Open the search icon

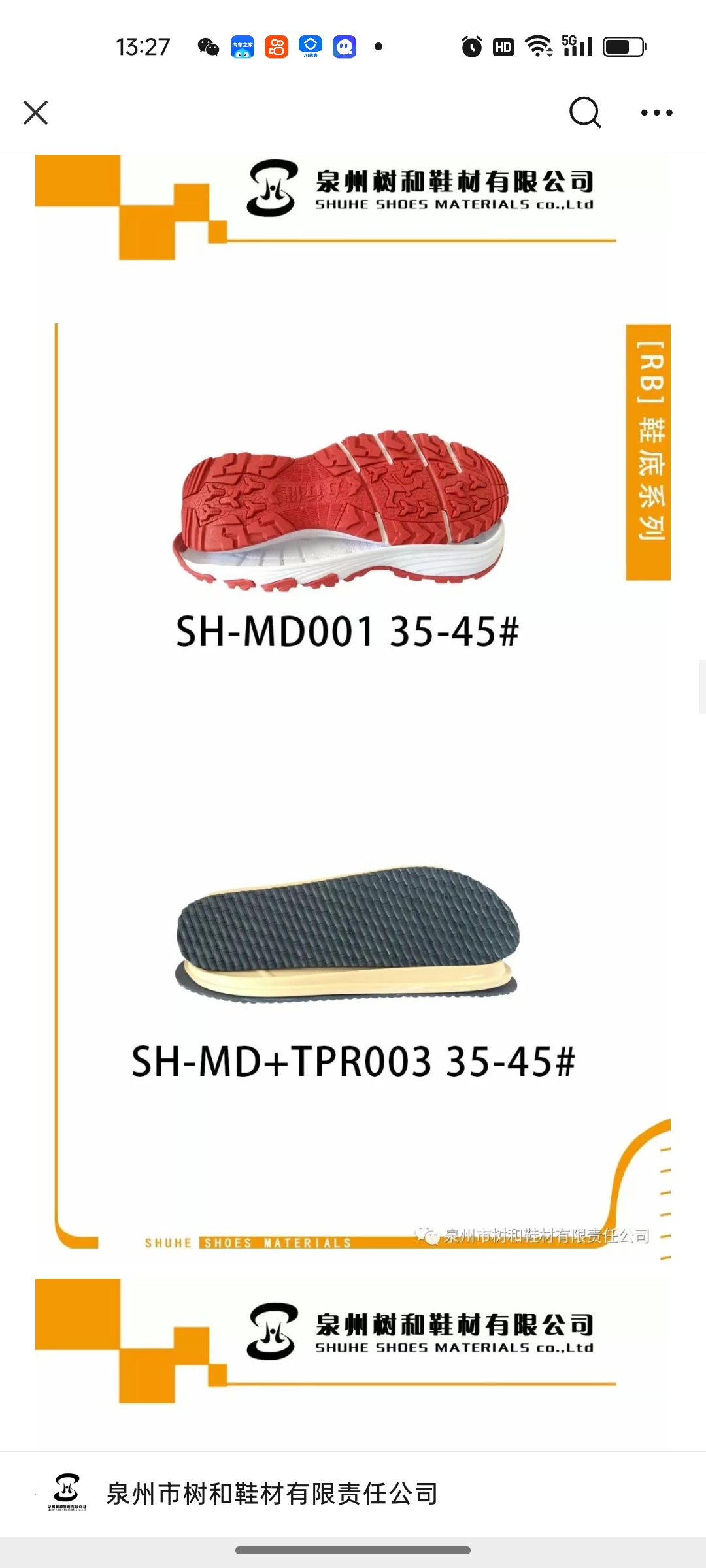pos(584,112)
